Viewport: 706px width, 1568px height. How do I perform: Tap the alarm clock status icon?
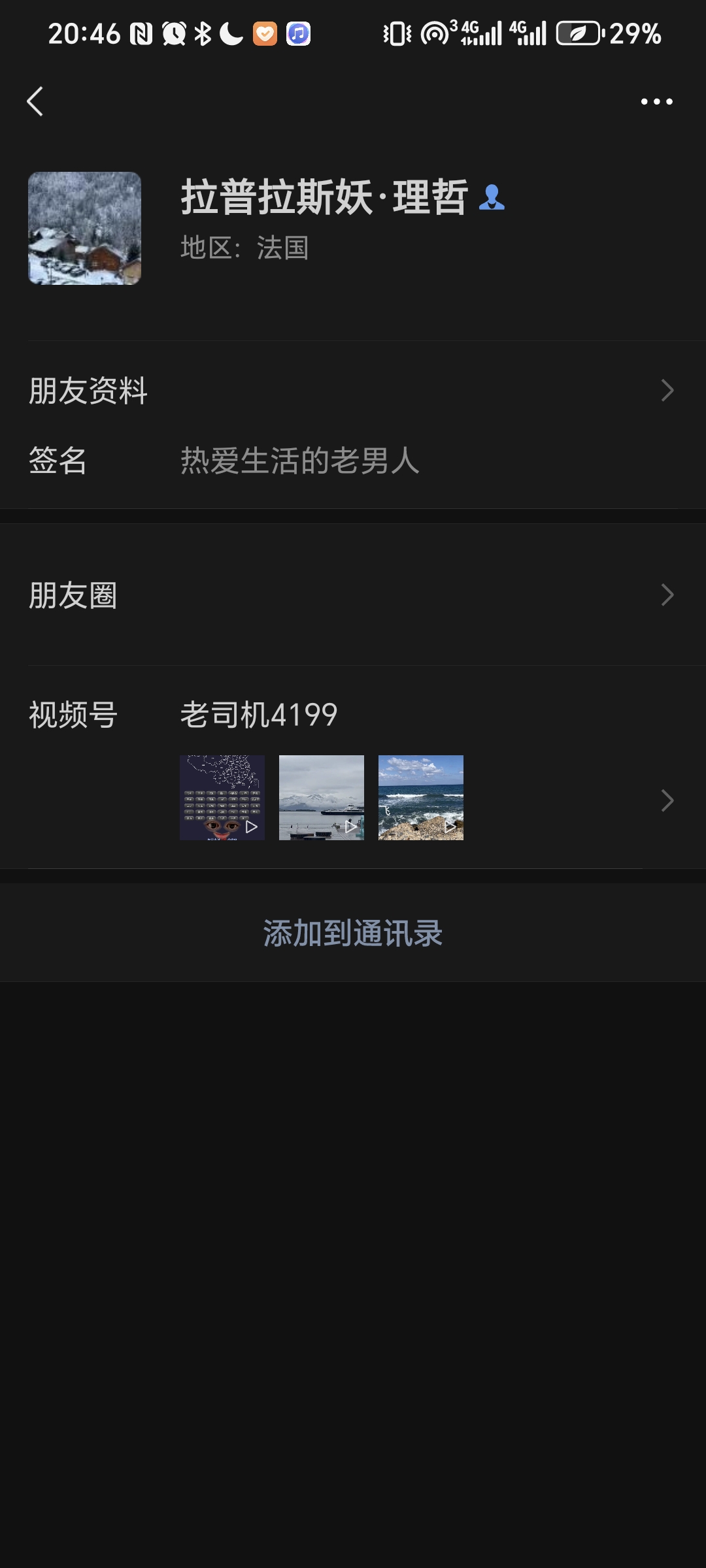(173, 33)
